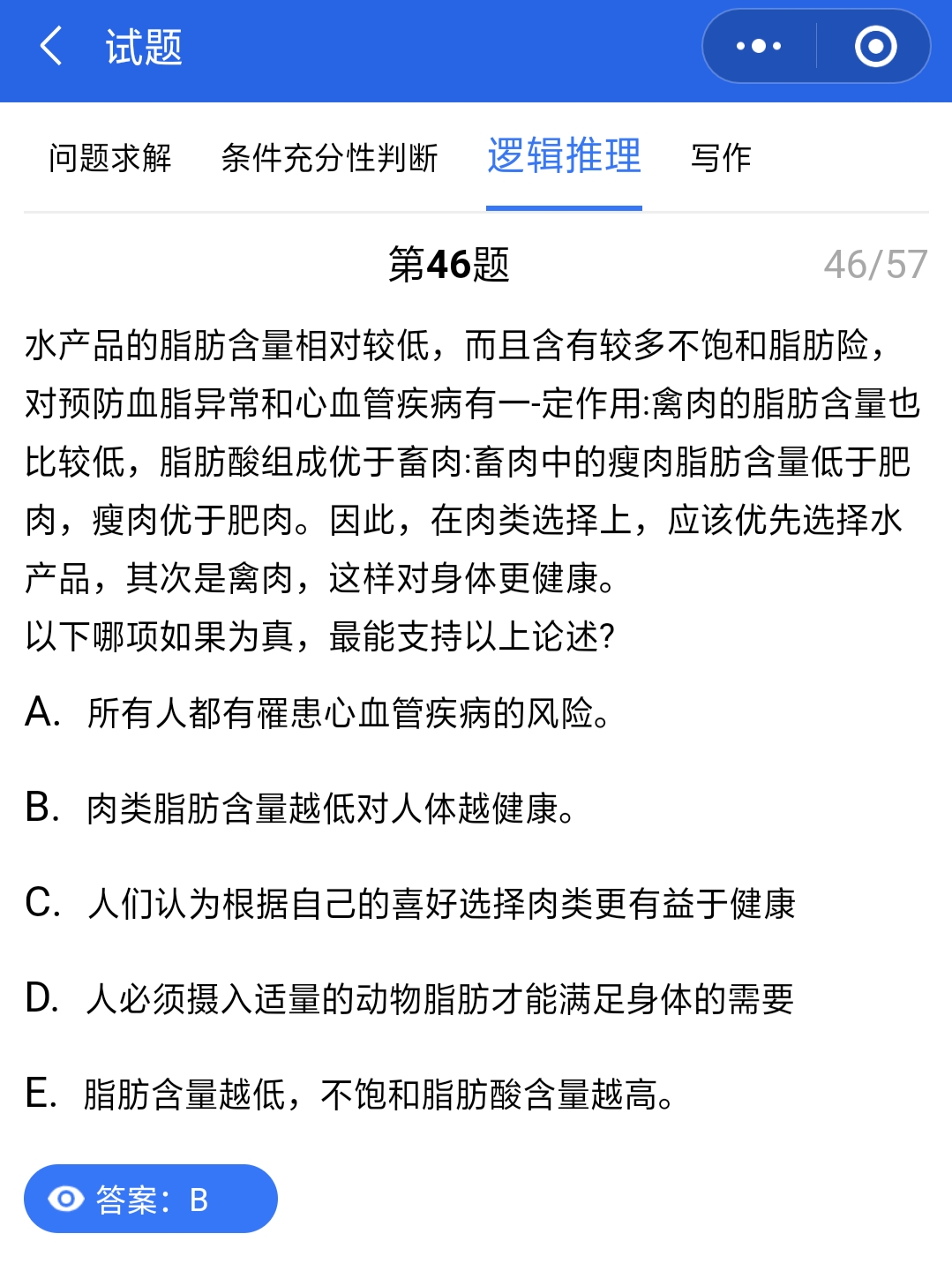The image size is (952, 1264).
Task: Click the 答案: B reveal button
Action: (x=150, y=1199)
